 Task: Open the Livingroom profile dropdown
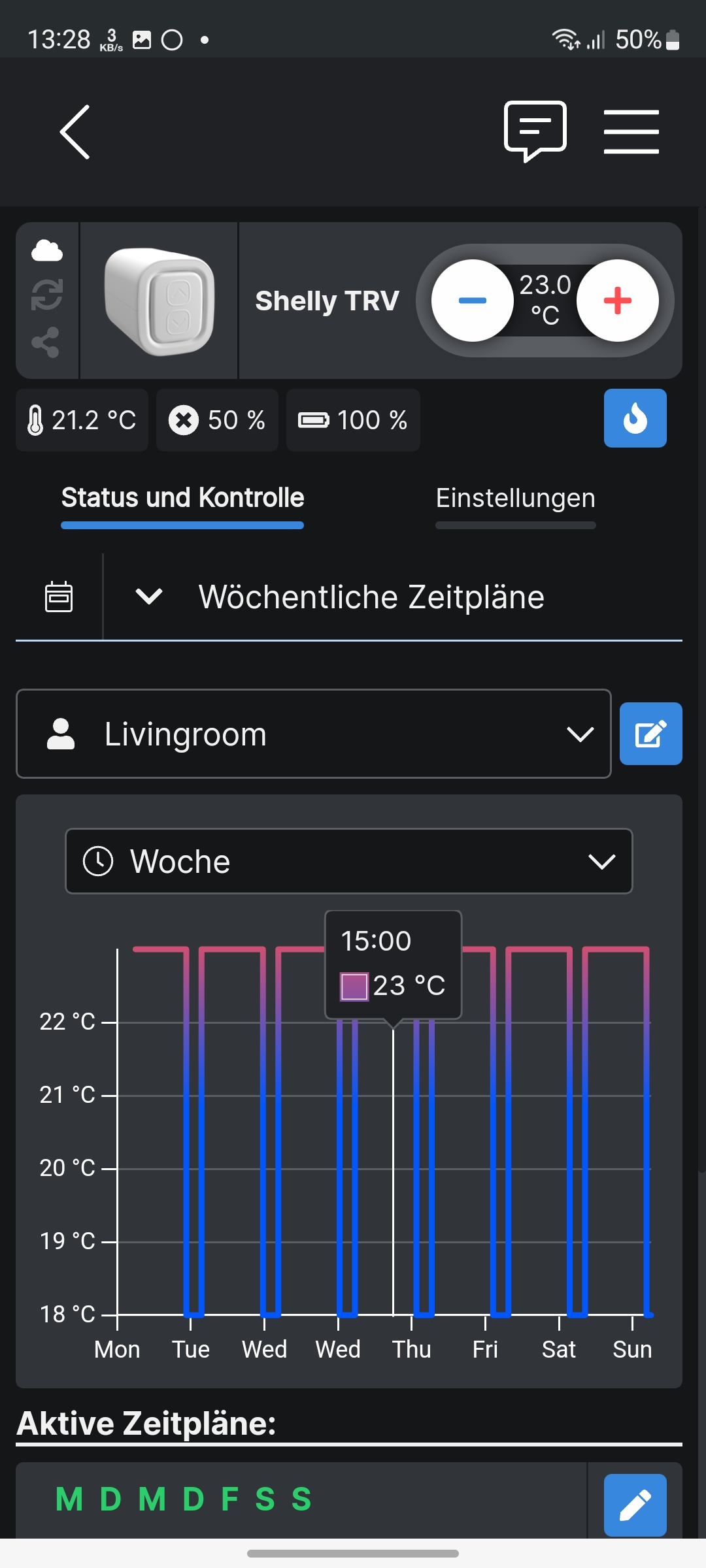314,734
